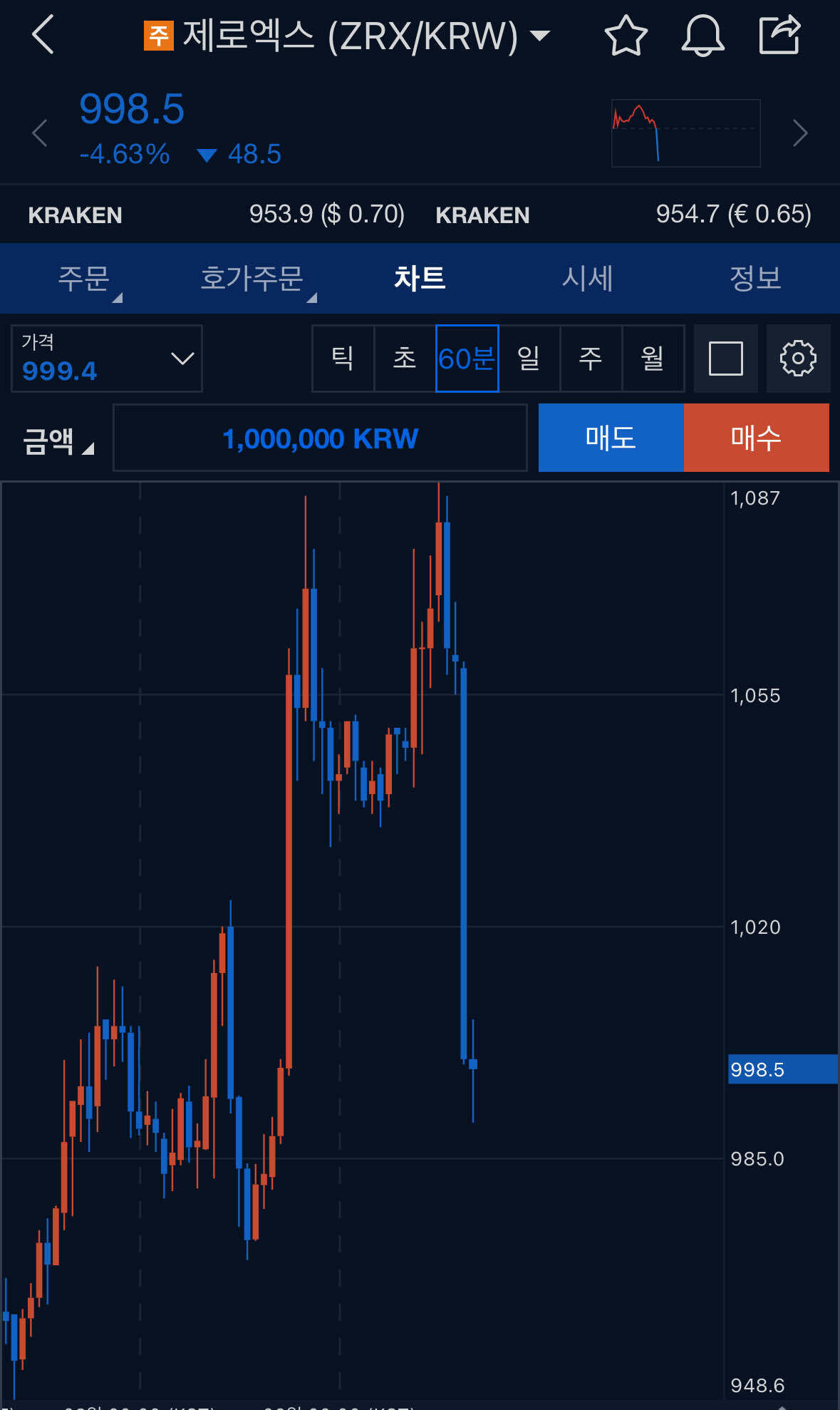Screen dimensions: 840x1410
Task: Open the mini price chart preview
Action: point(685,133)
